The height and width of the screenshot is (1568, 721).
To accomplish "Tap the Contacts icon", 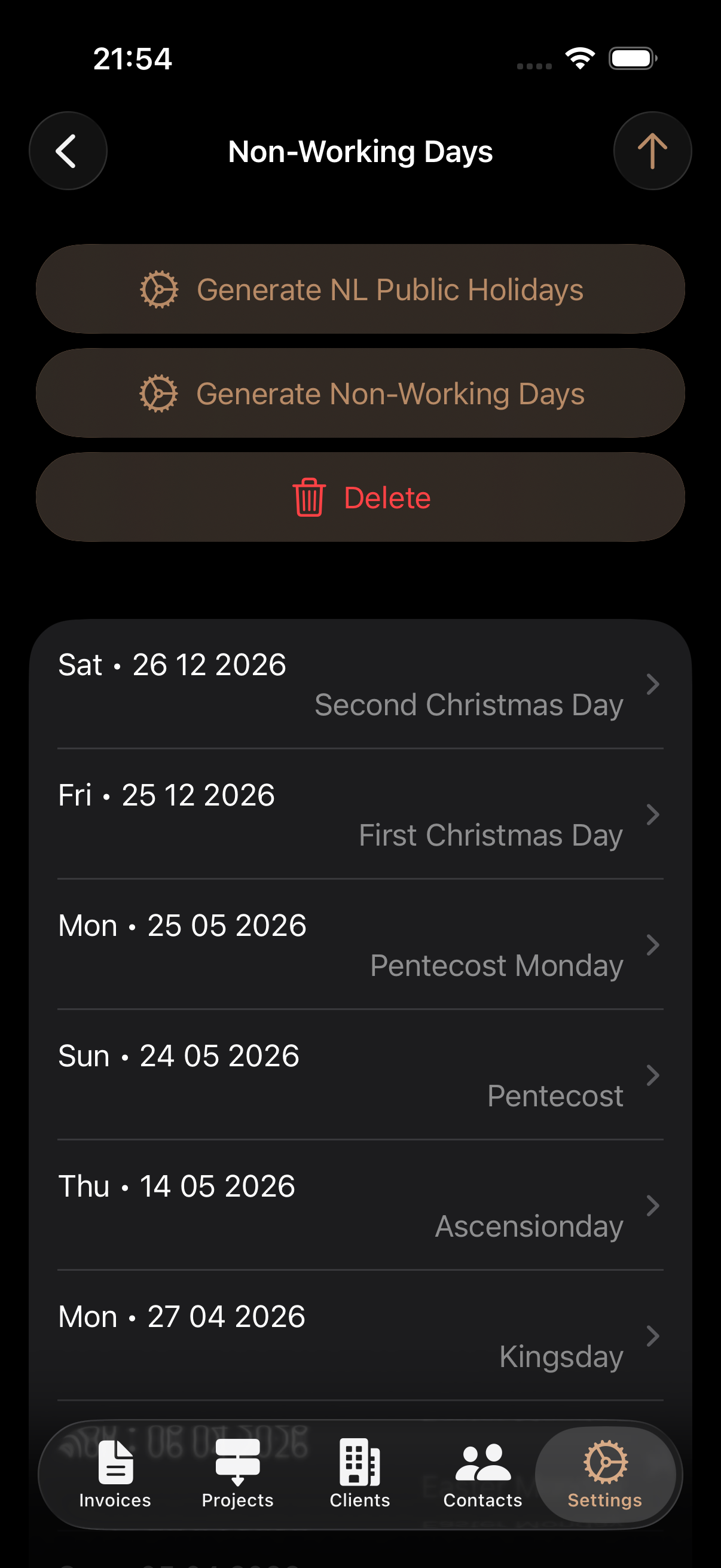I will tap(482, 1460).
